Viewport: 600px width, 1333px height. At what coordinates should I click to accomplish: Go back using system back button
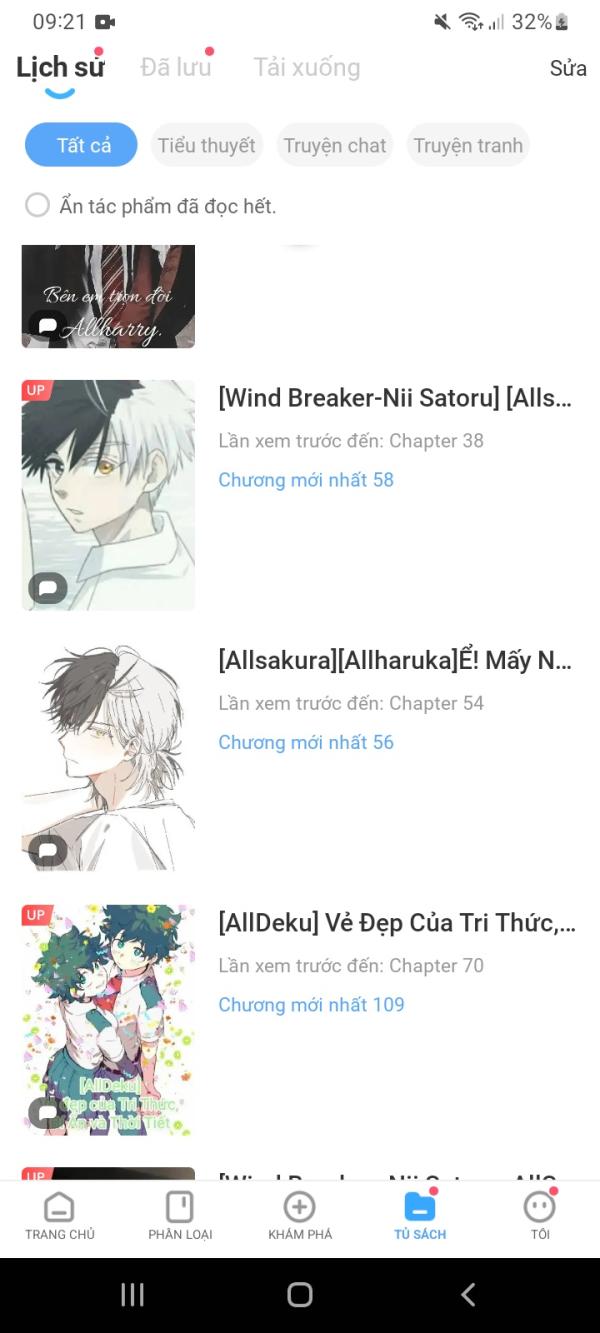(x=467, y=1295)
